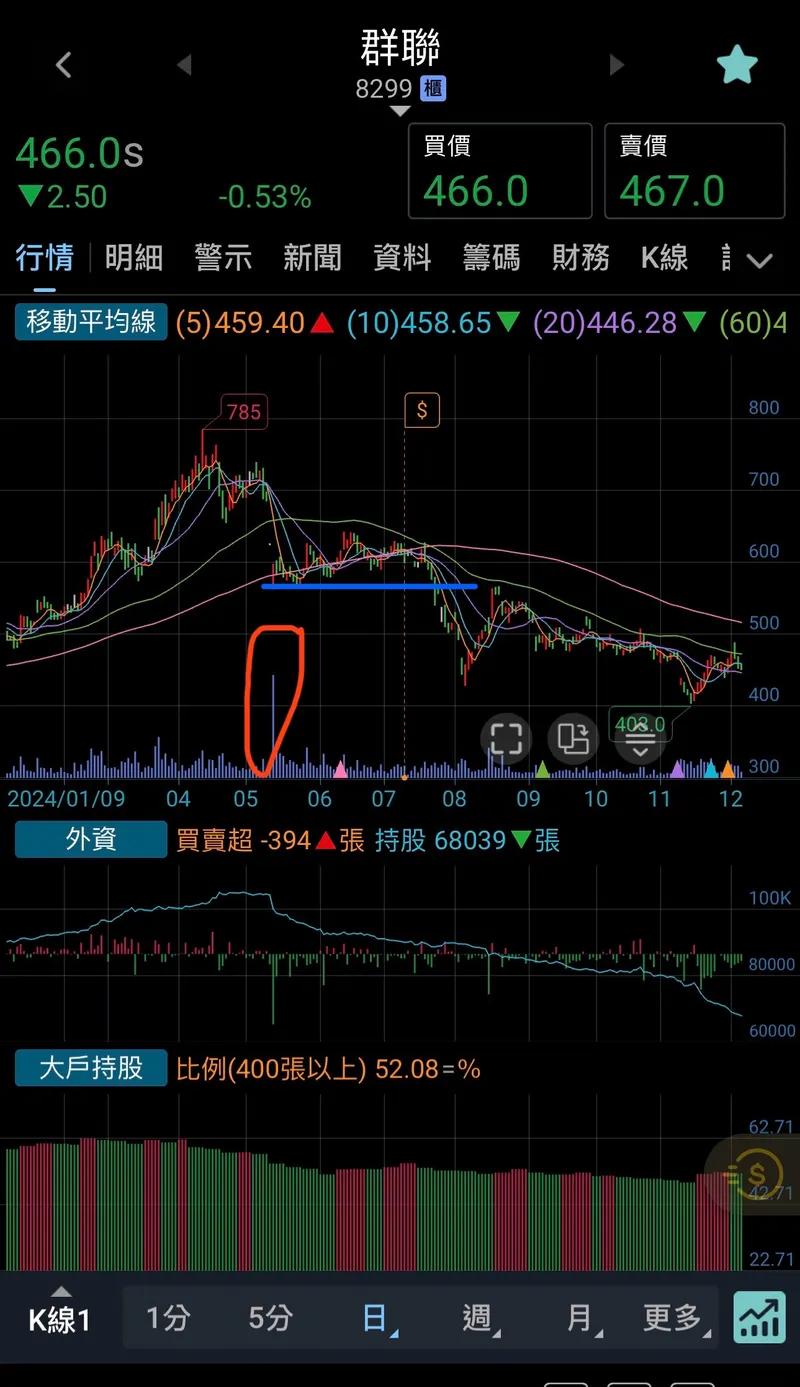Expand chart to fullscreen
The width and height of the screenshot is (800, 1387).
point(506,739)
